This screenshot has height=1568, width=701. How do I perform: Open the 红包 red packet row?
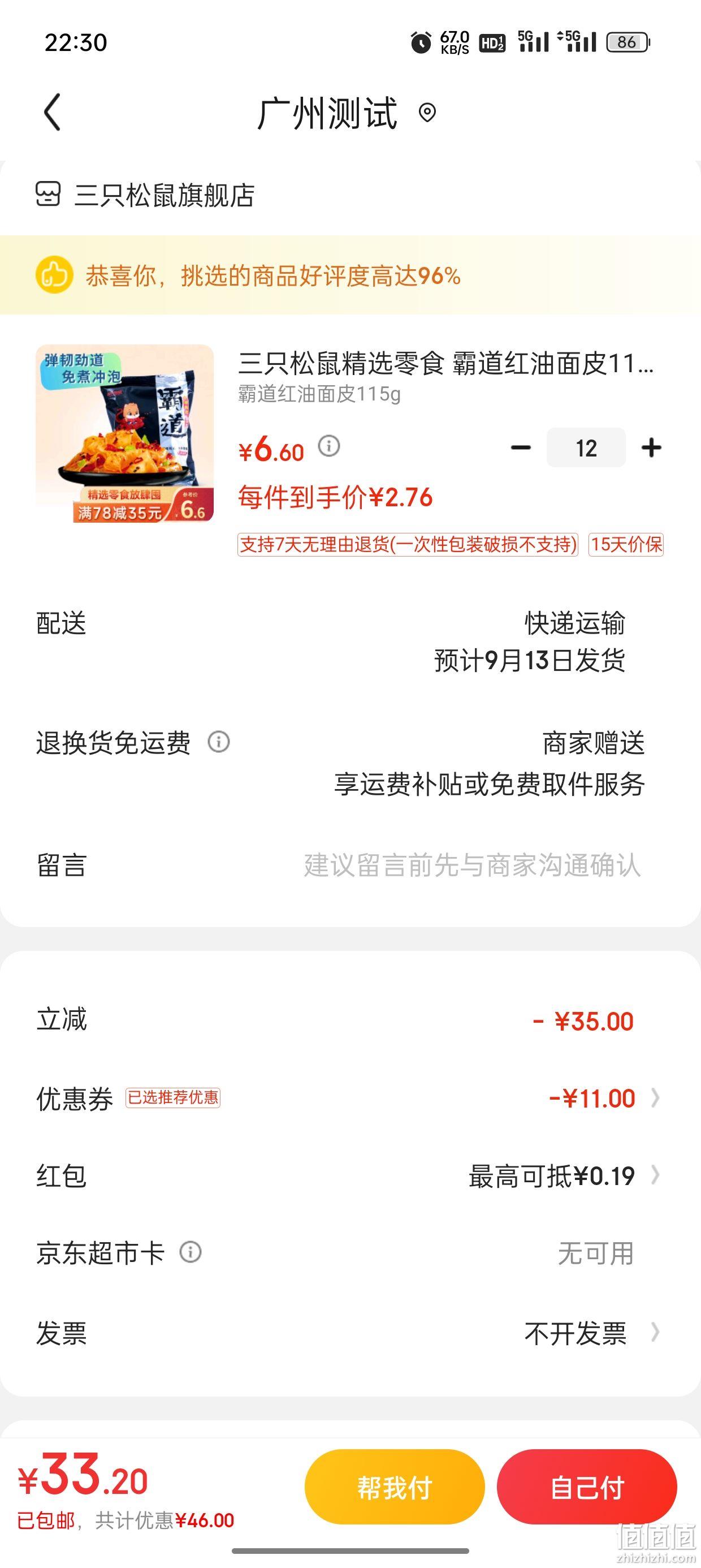pyautogui.click(x=349, y=1175)
